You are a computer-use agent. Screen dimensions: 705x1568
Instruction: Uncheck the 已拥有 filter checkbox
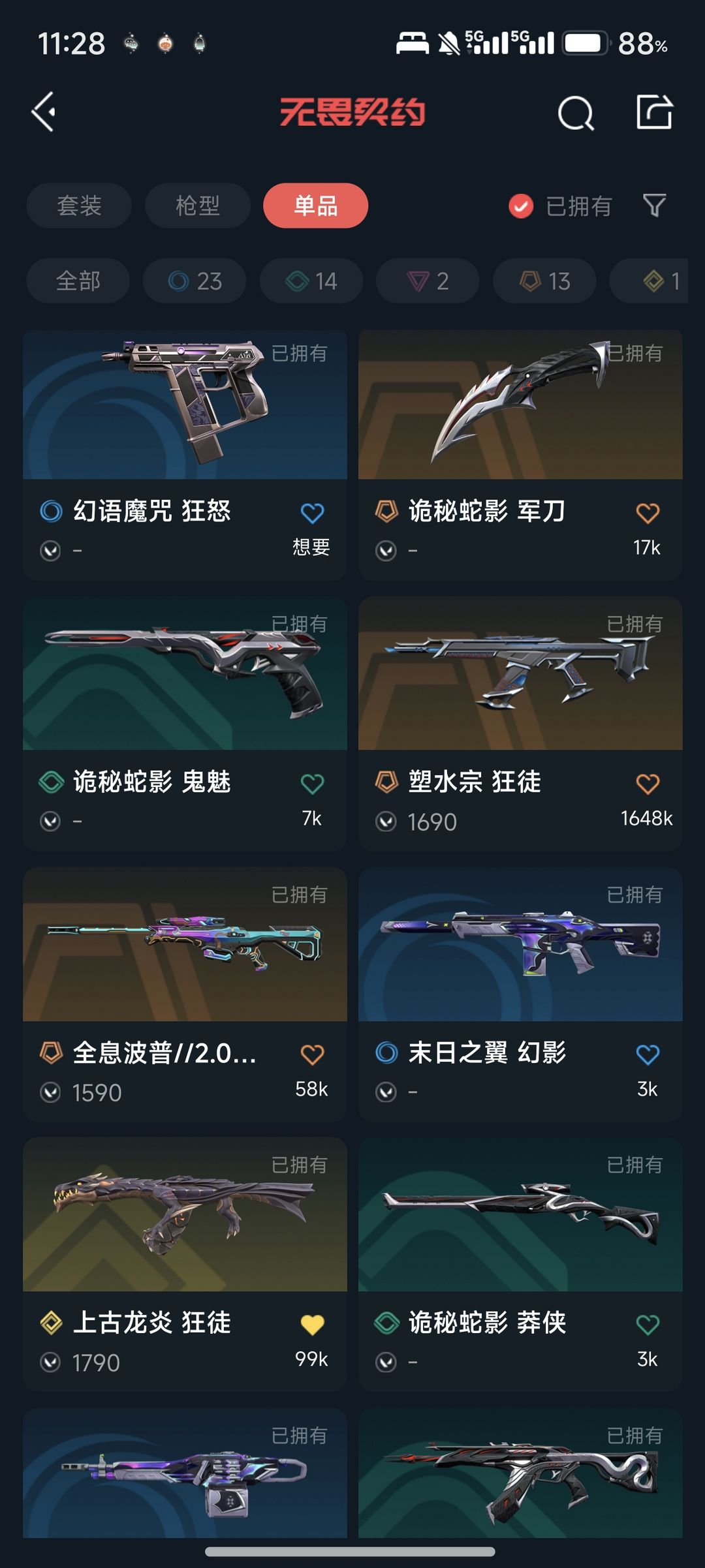[521, 206]
